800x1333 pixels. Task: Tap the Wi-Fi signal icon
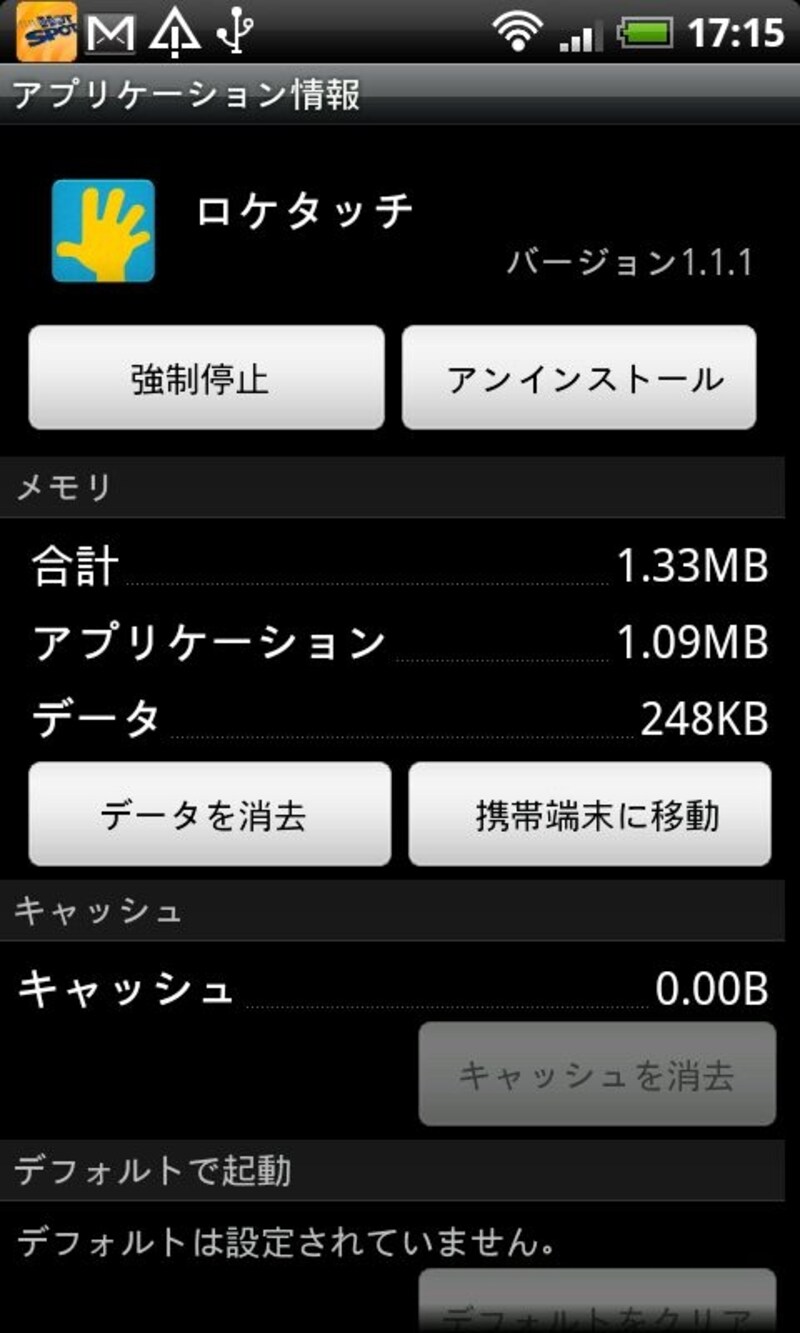coord(517,28)
